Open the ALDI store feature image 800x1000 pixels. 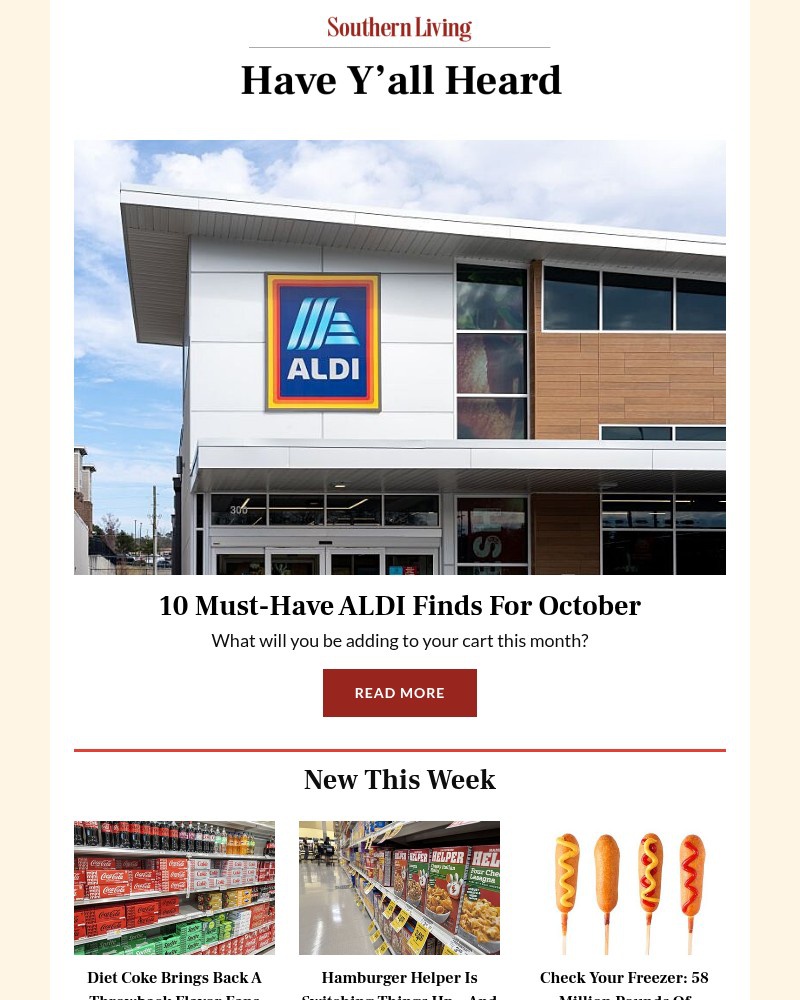coord(400,357)
